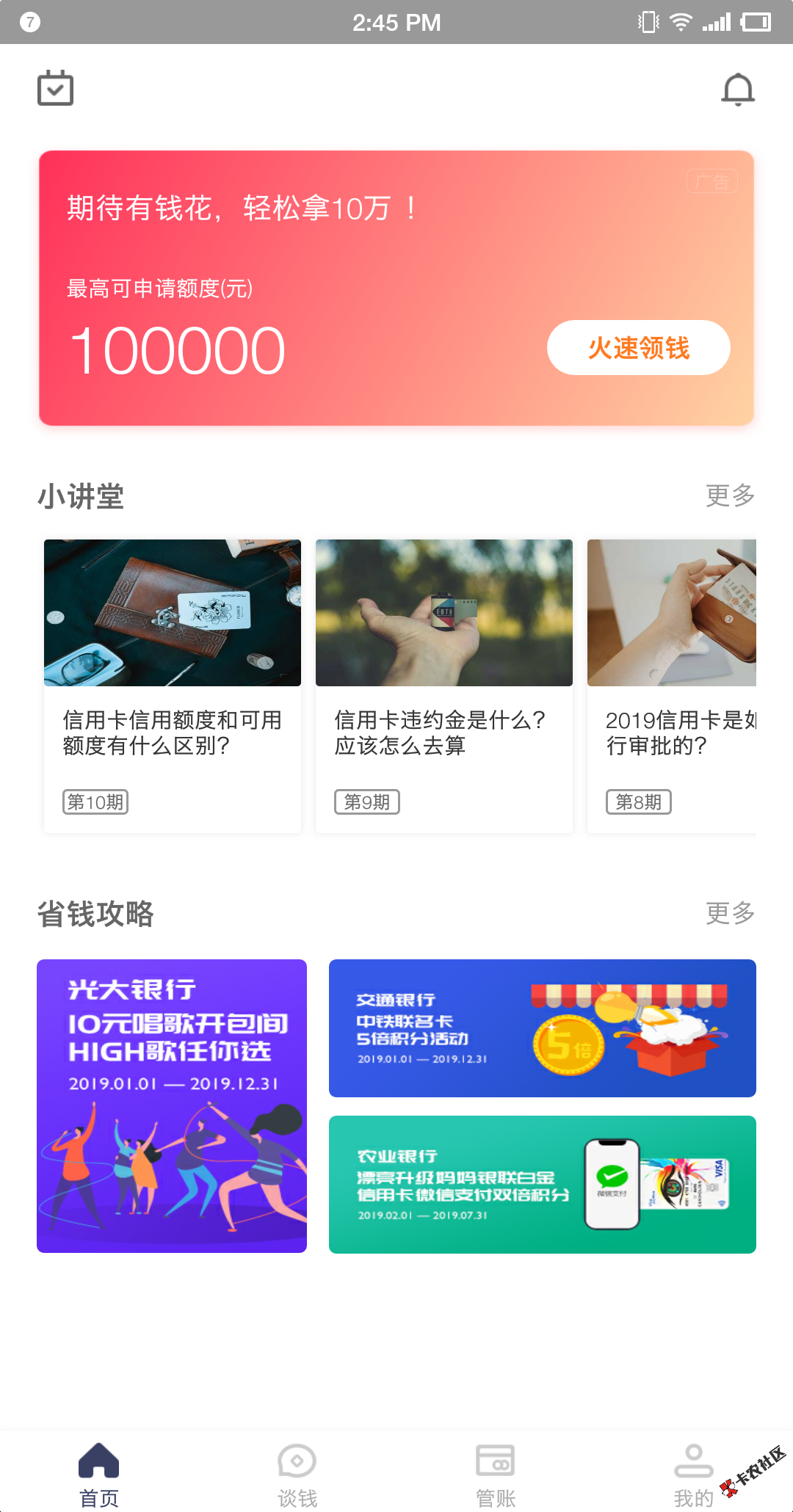Open the 第10期 credit limit article
This screenshot has height=1512, width=793.
tap(173, 686)
